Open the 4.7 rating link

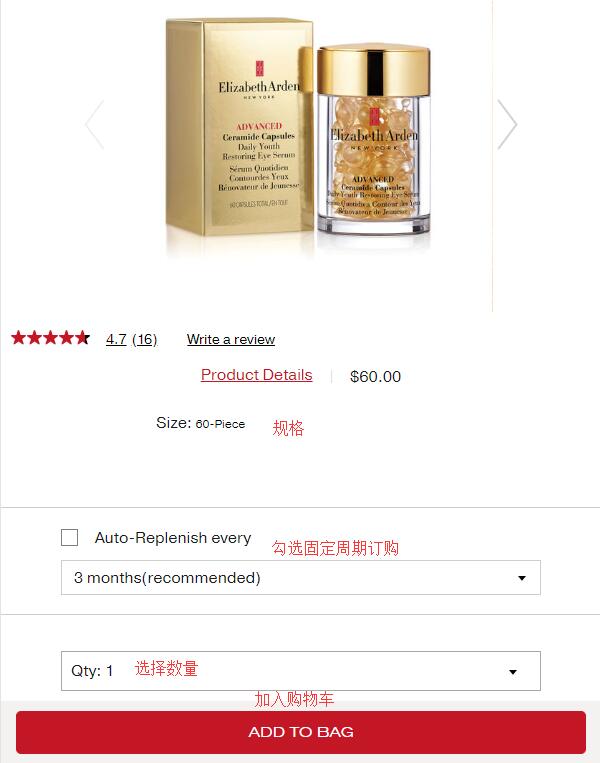tap(116, 339)
